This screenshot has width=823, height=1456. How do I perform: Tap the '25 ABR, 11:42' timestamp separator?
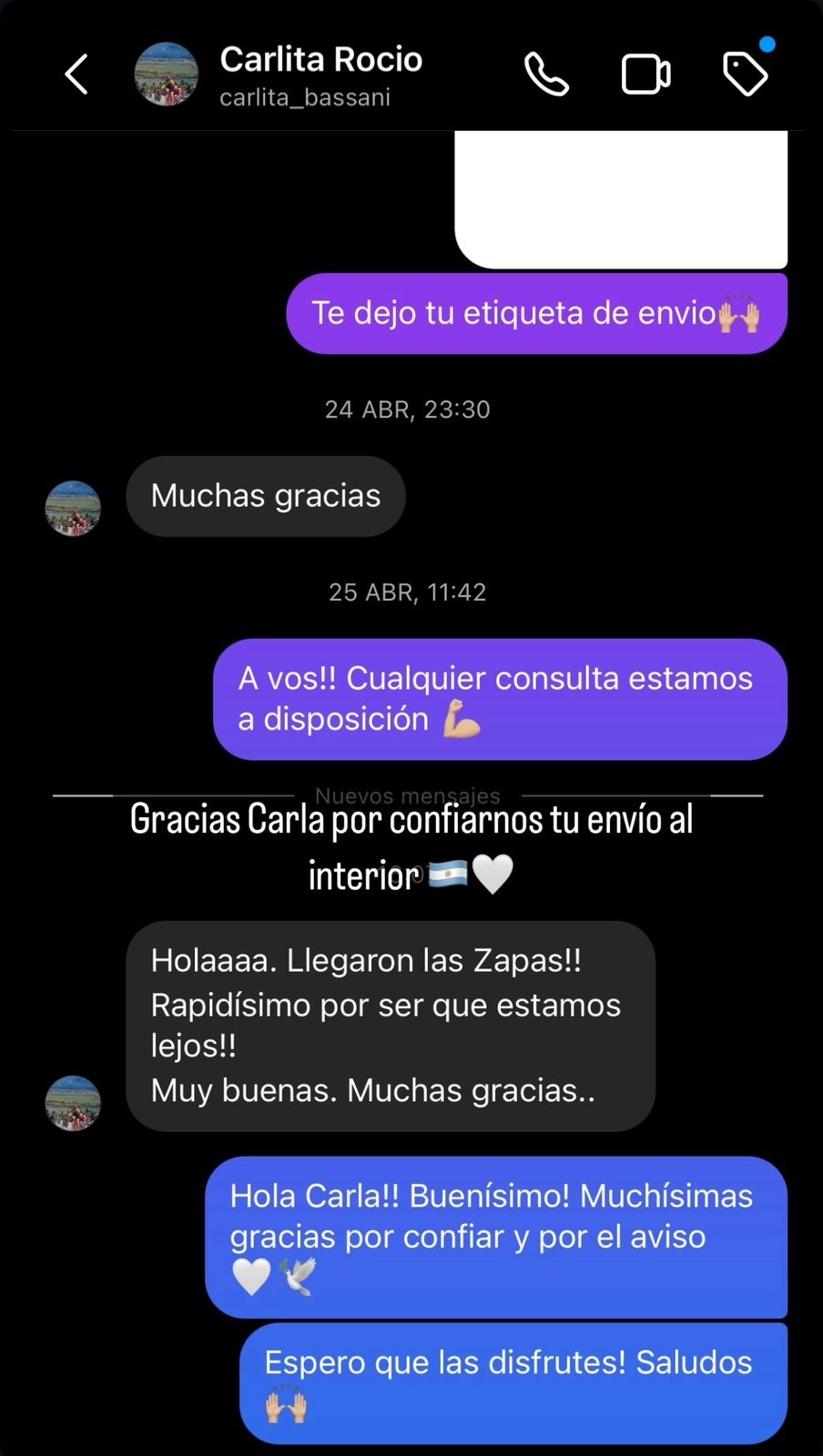[x=407, y=591]
